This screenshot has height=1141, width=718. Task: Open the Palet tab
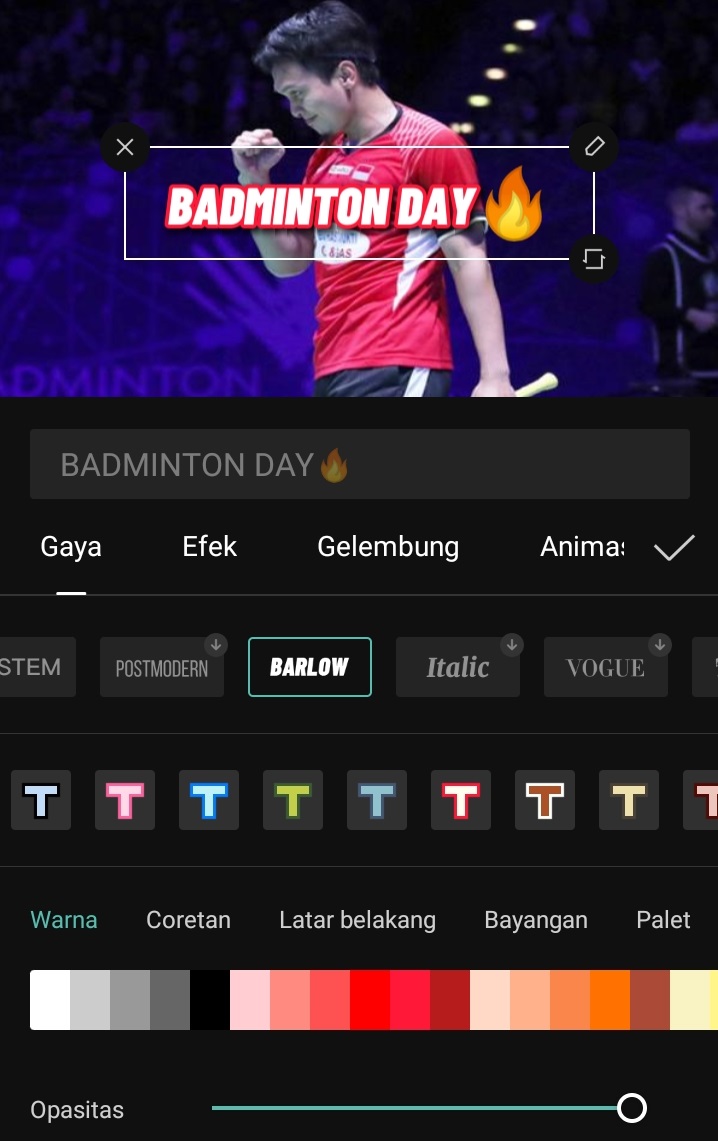663,920
